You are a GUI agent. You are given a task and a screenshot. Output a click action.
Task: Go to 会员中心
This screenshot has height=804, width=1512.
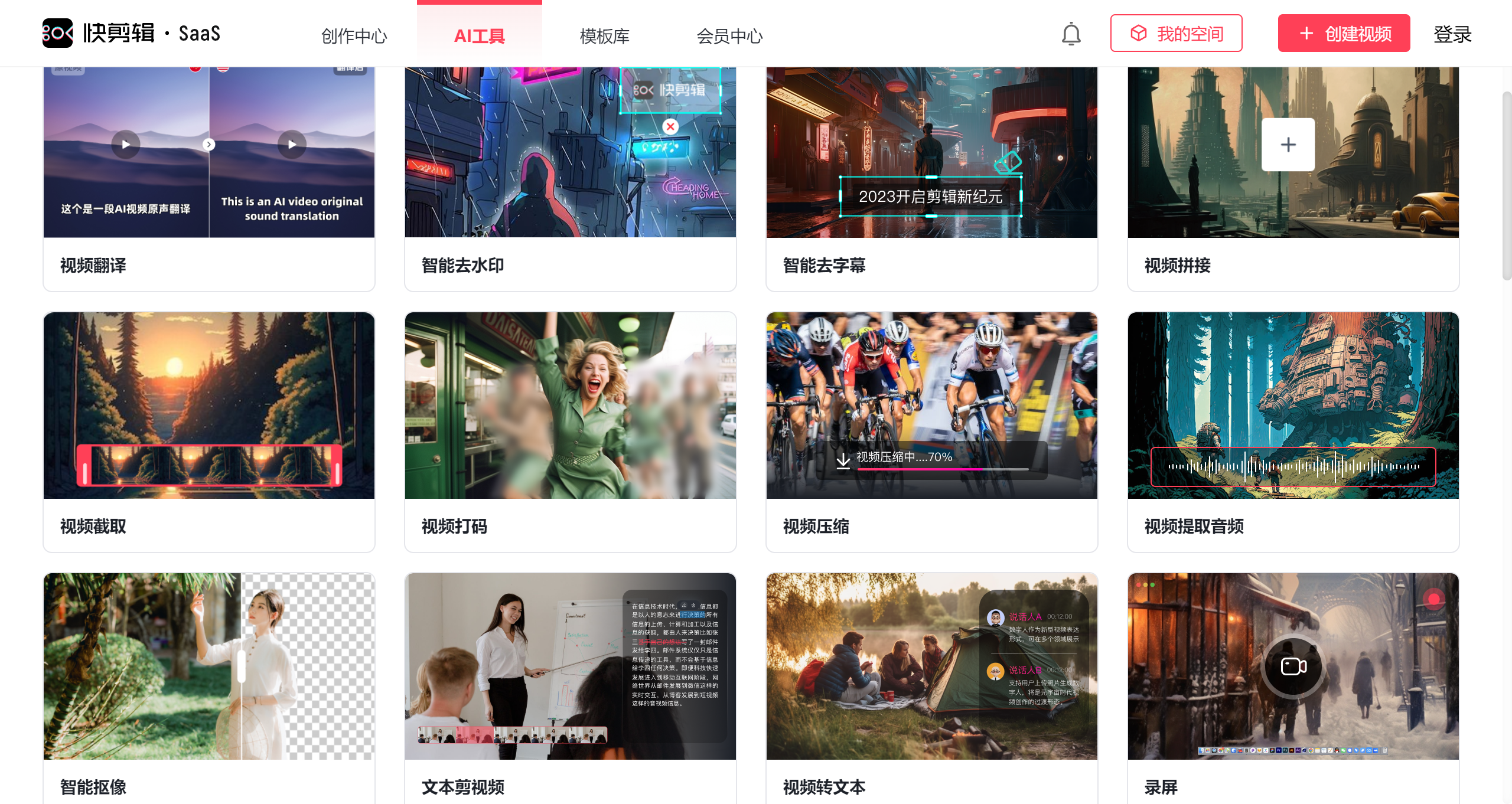click(x=729, y=36)
